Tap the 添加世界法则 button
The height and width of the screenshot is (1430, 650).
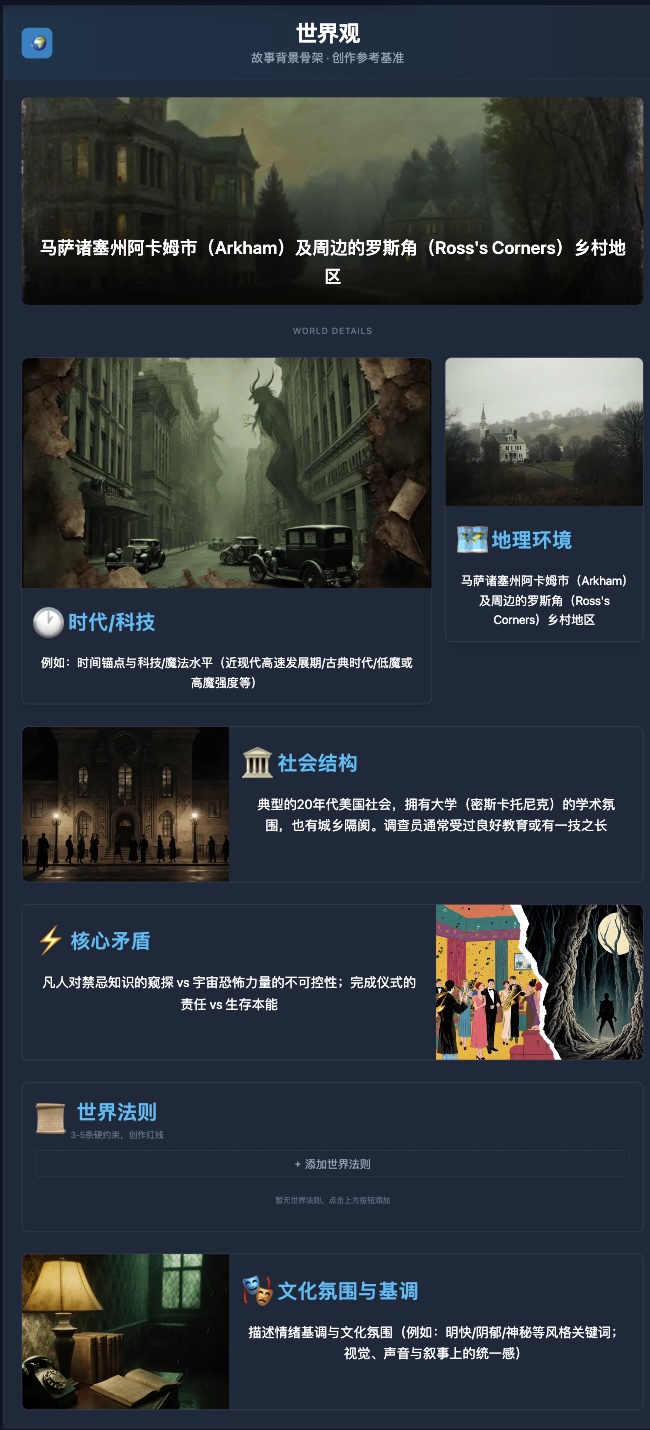[x=332, y=1164]
